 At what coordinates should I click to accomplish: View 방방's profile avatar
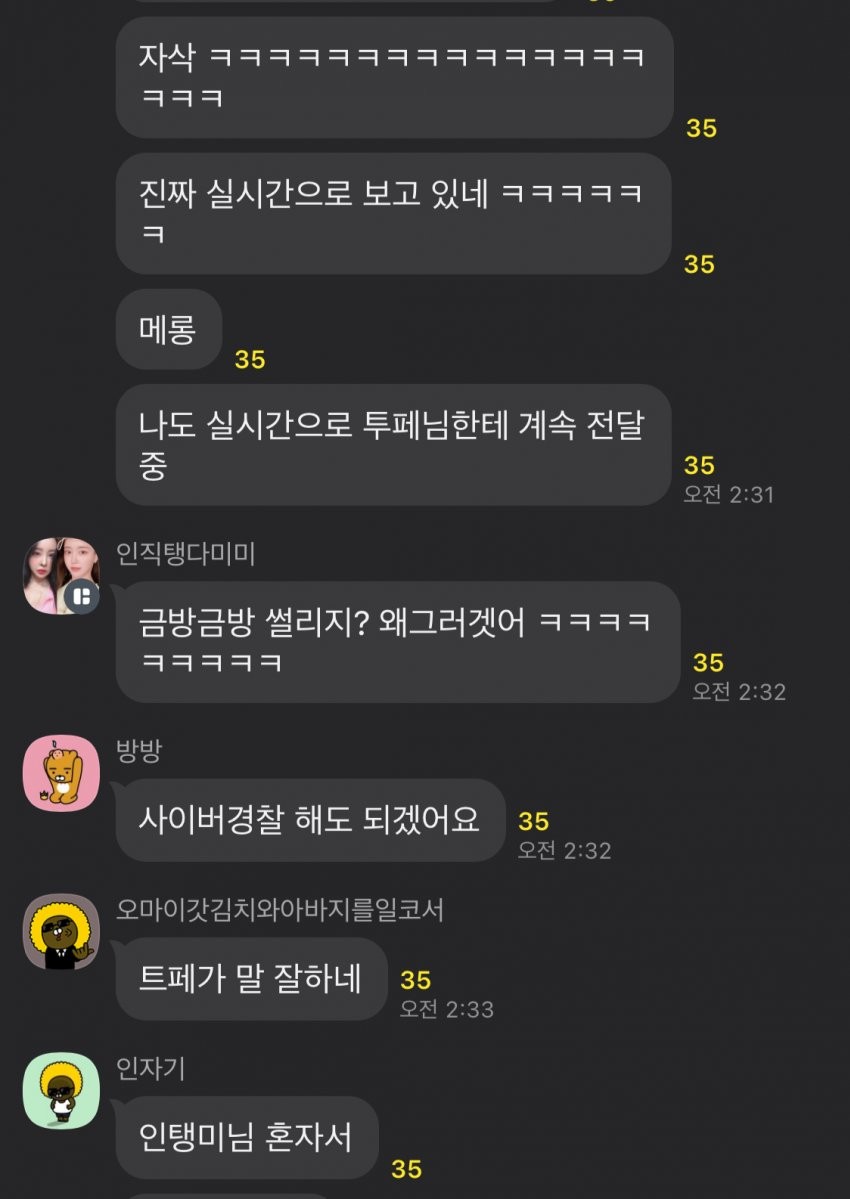[61, 773]
